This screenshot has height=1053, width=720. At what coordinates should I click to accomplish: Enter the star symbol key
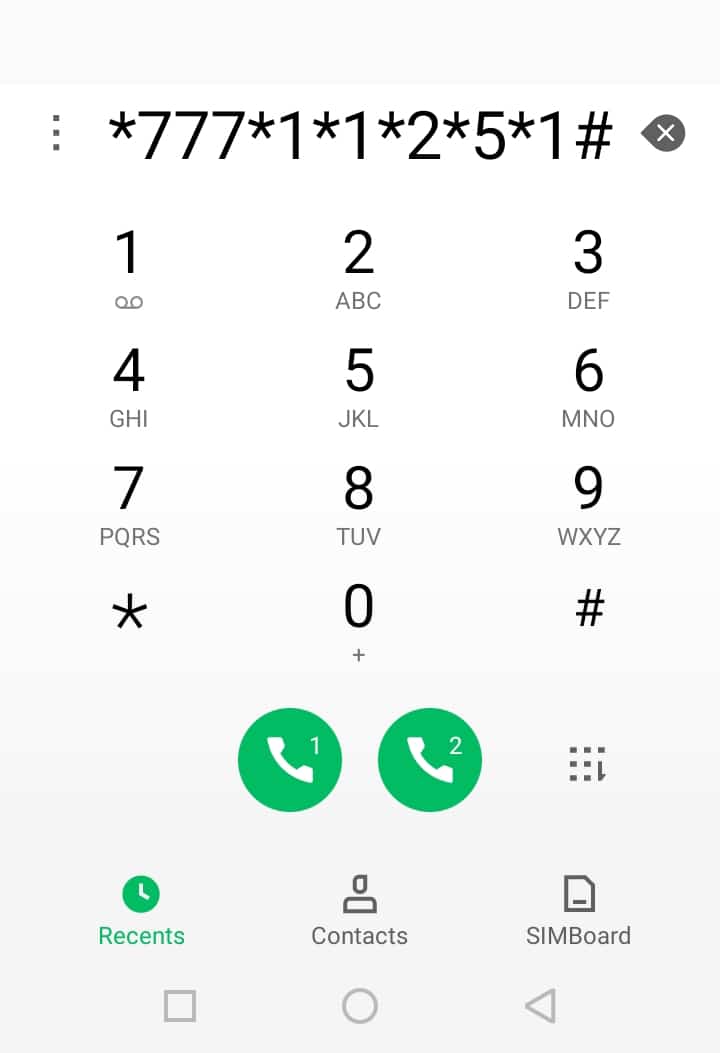pos(129,612)
